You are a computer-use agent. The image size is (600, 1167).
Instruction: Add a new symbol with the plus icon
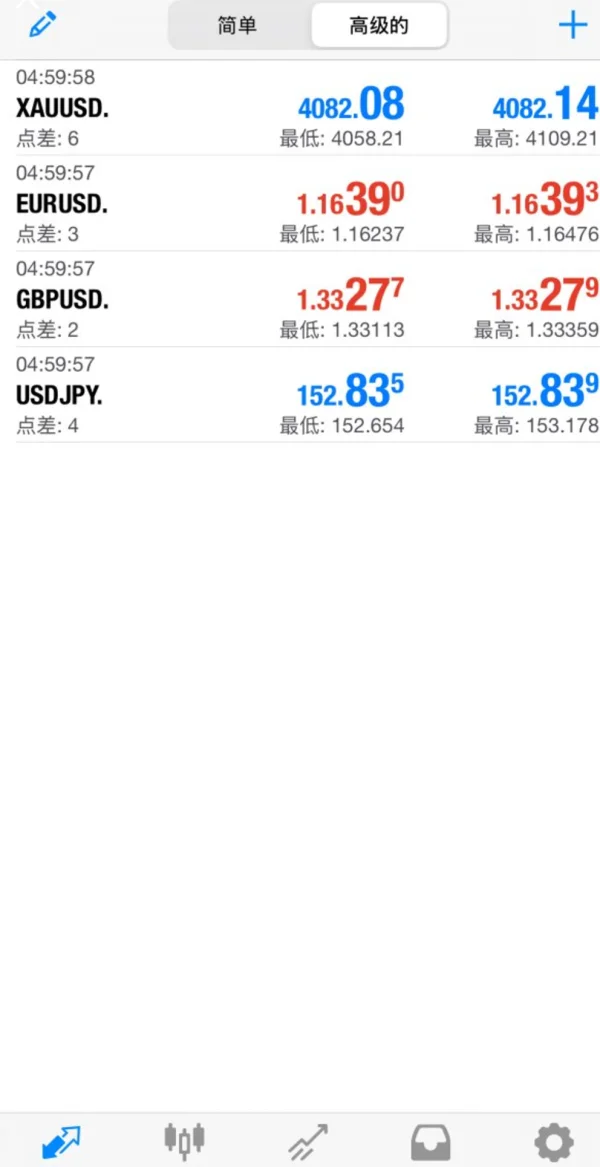[572, 25]
